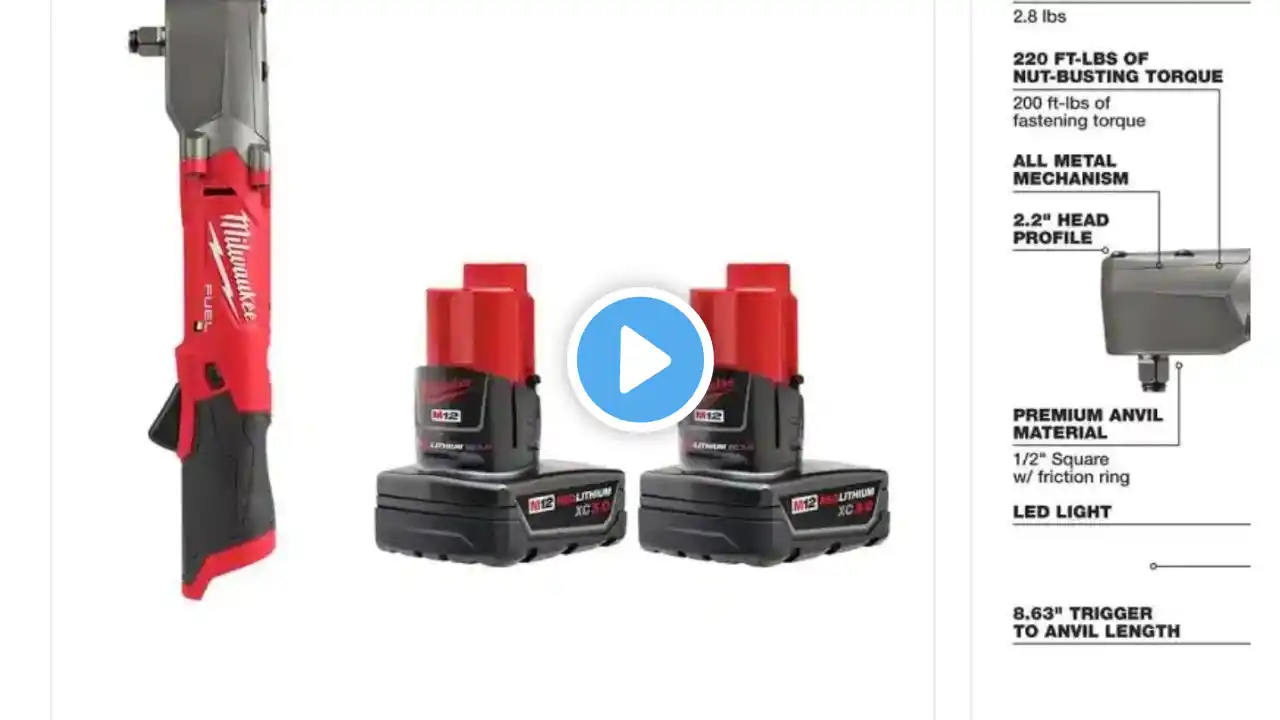Play the Milwaukee tool video

pyautogui.click(x=640, y=359)
